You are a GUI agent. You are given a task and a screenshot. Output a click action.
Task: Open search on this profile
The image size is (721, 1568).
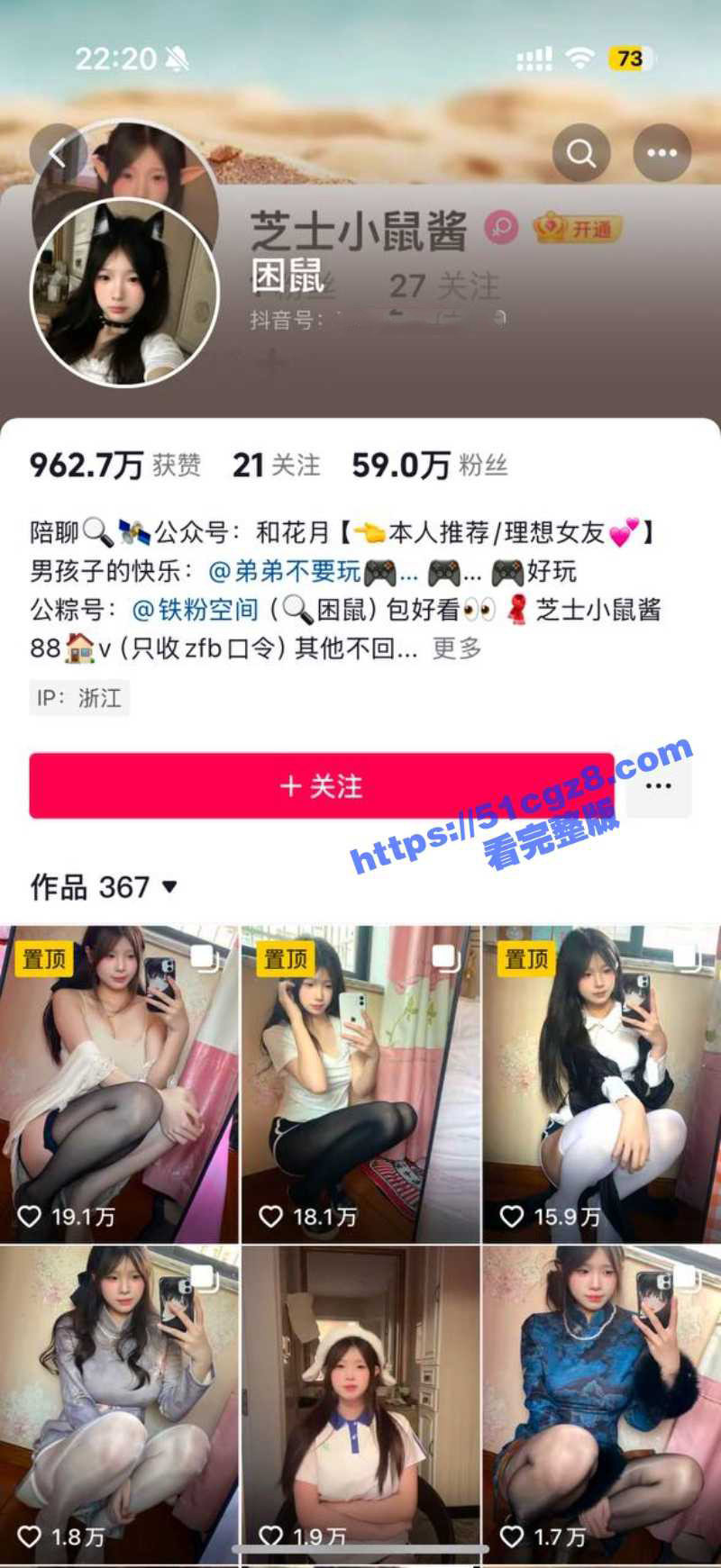(x=581, y=153)
